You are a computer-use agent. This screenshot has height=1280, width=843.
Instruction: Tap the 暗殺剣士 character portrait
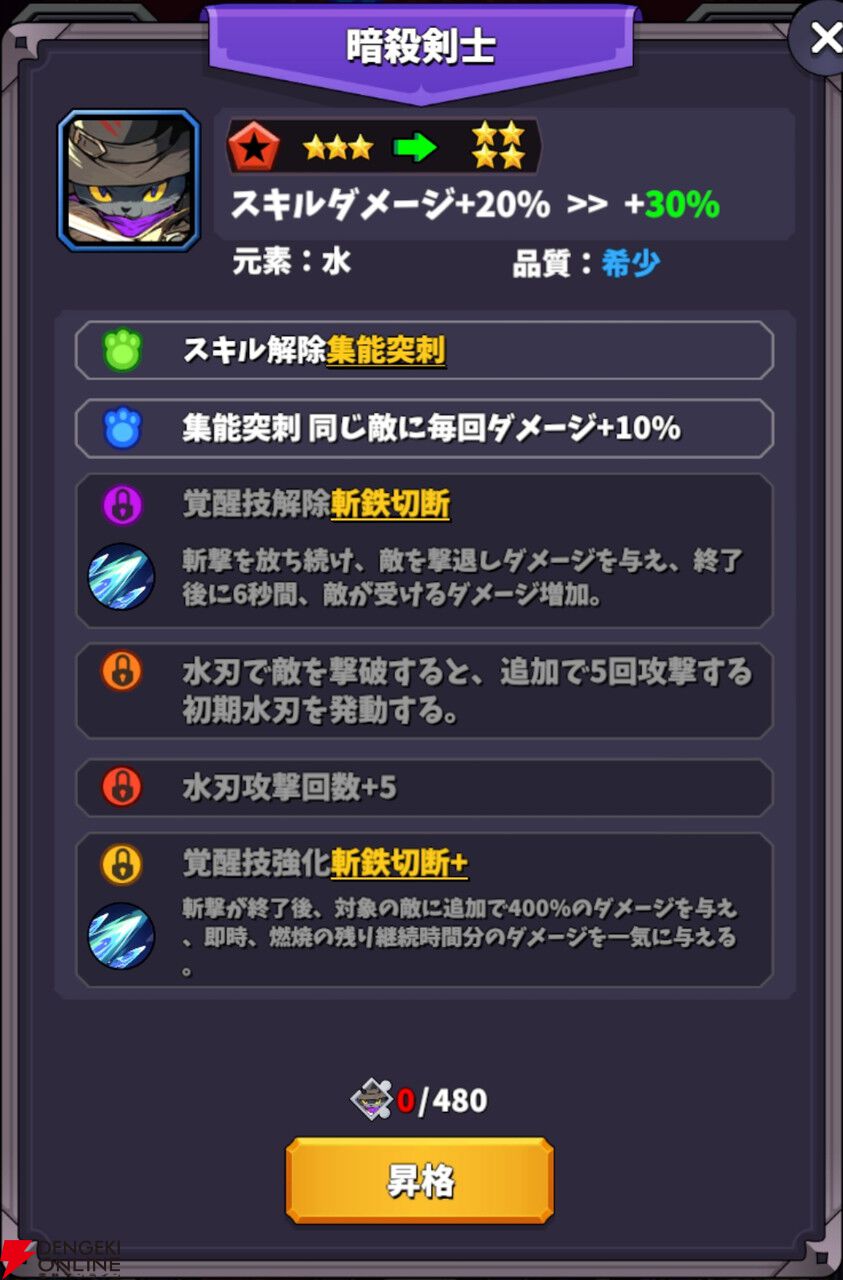point(129,180)
